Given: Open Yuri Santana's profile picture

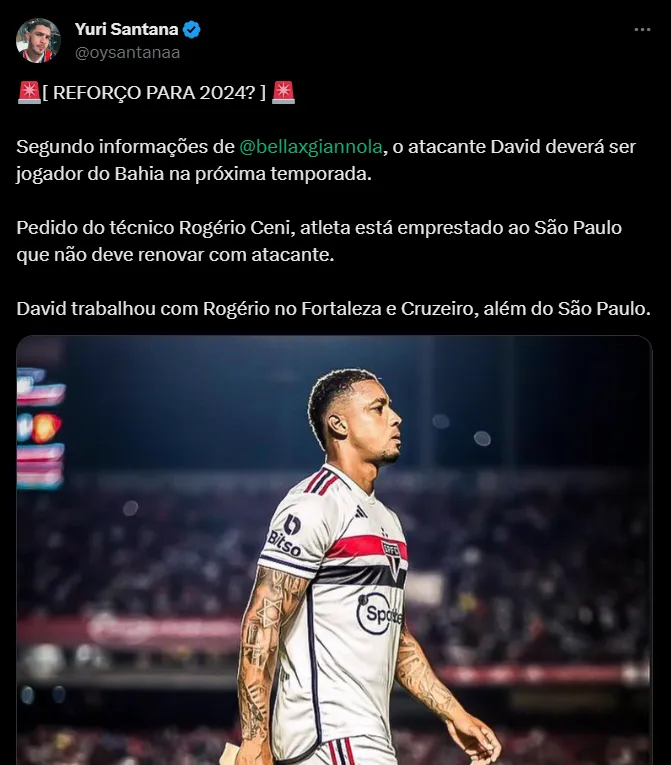Looking at the screenshot, I should (38, 41).
